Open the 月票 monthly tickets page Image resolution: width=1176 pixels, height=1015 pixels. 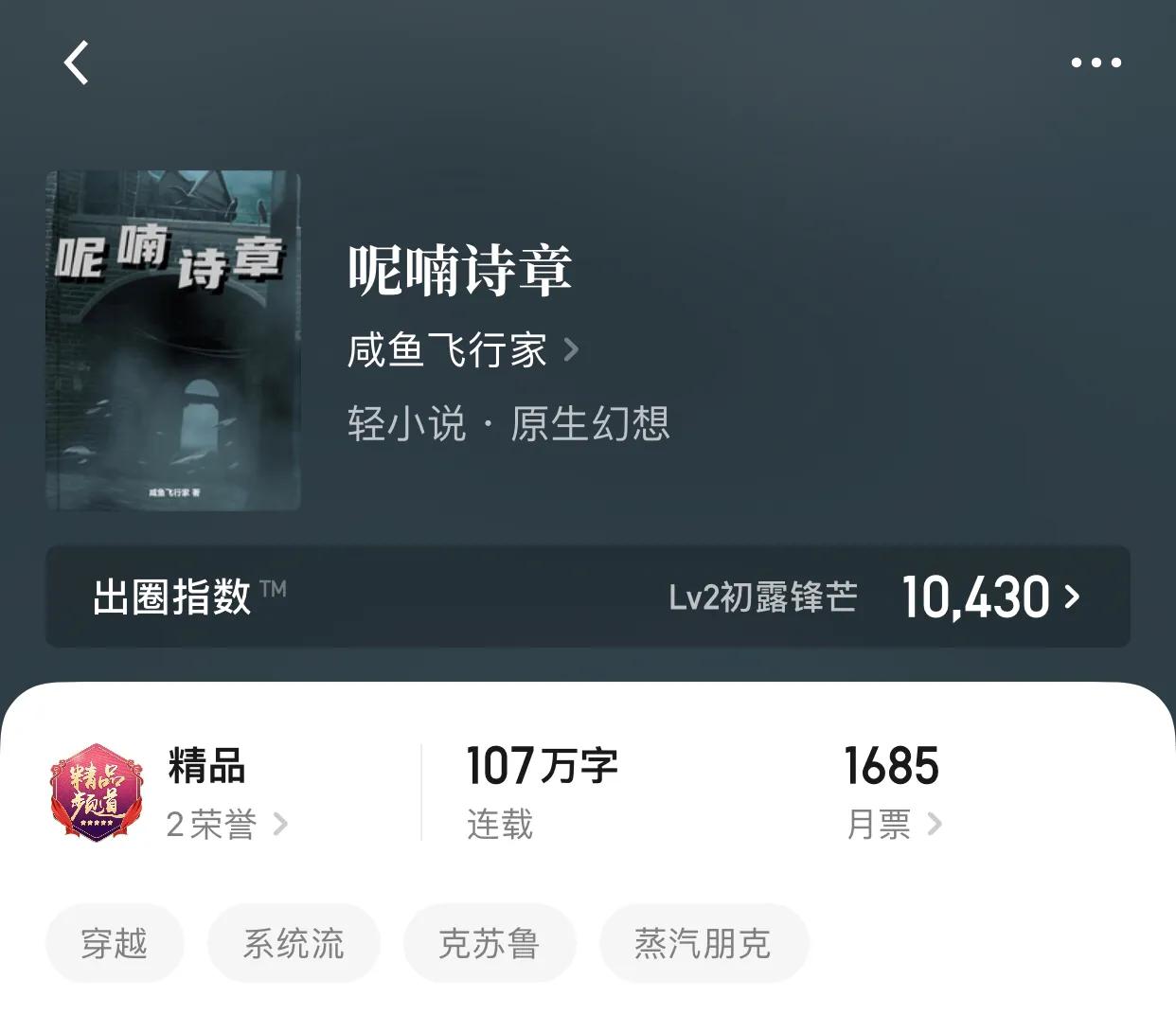(x=892, y=825)
